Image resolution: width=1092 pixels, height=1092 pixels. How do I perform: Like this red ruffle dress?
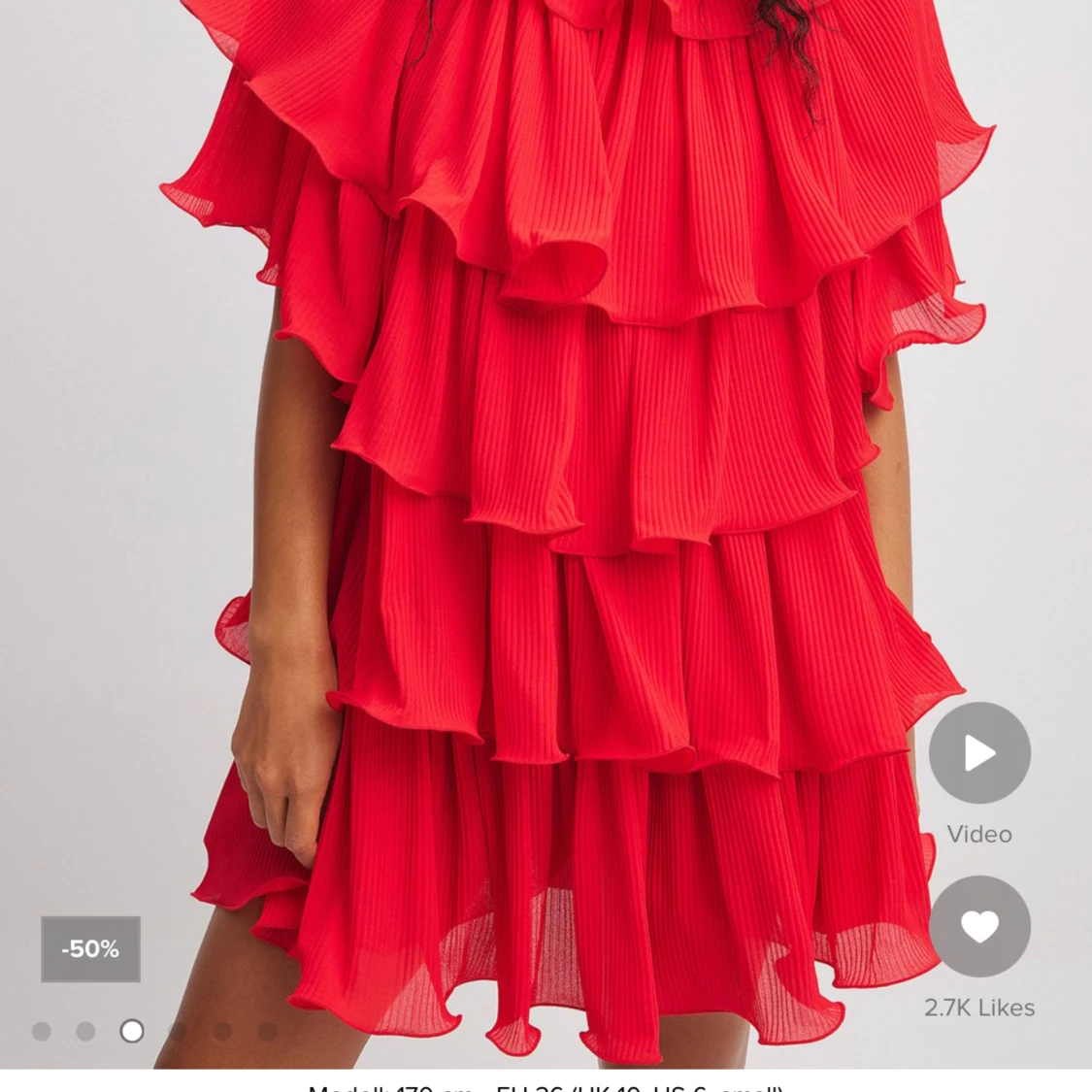click(978, 926)
